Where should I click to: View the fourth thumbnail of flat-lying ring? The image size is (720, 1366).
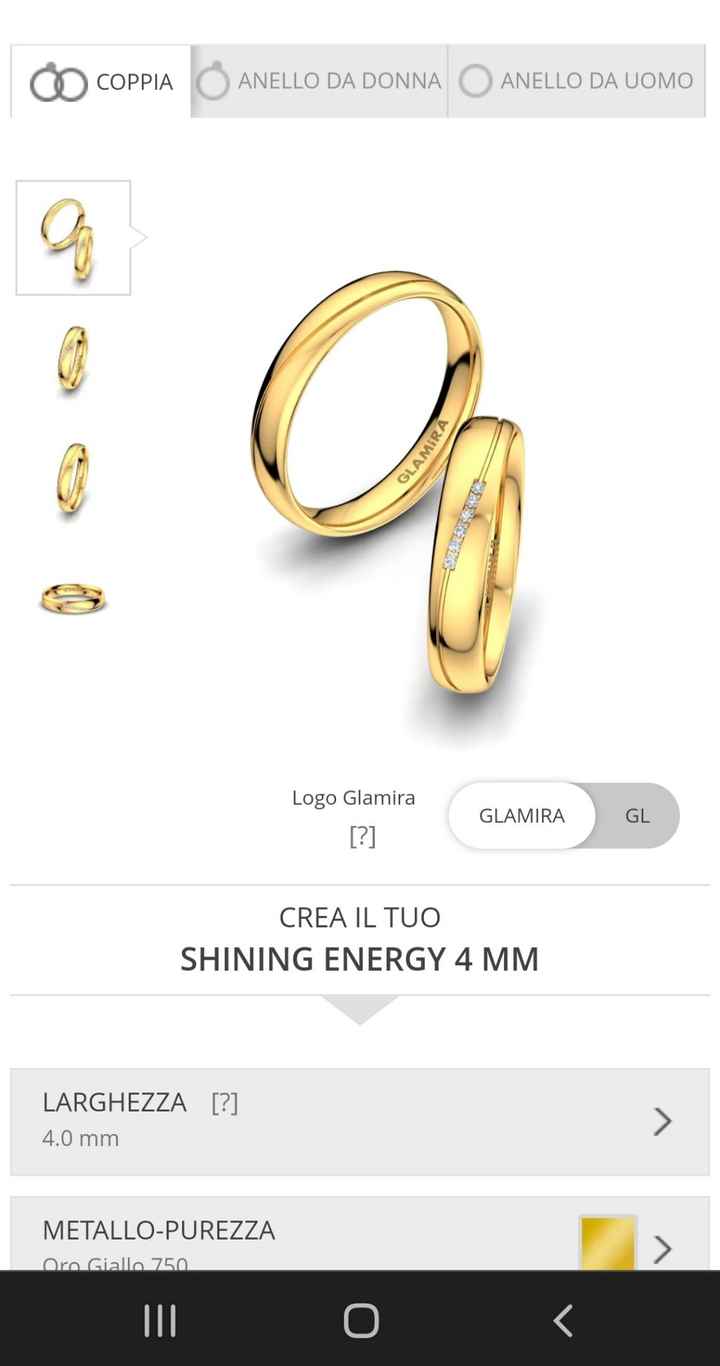pos(73,598)
